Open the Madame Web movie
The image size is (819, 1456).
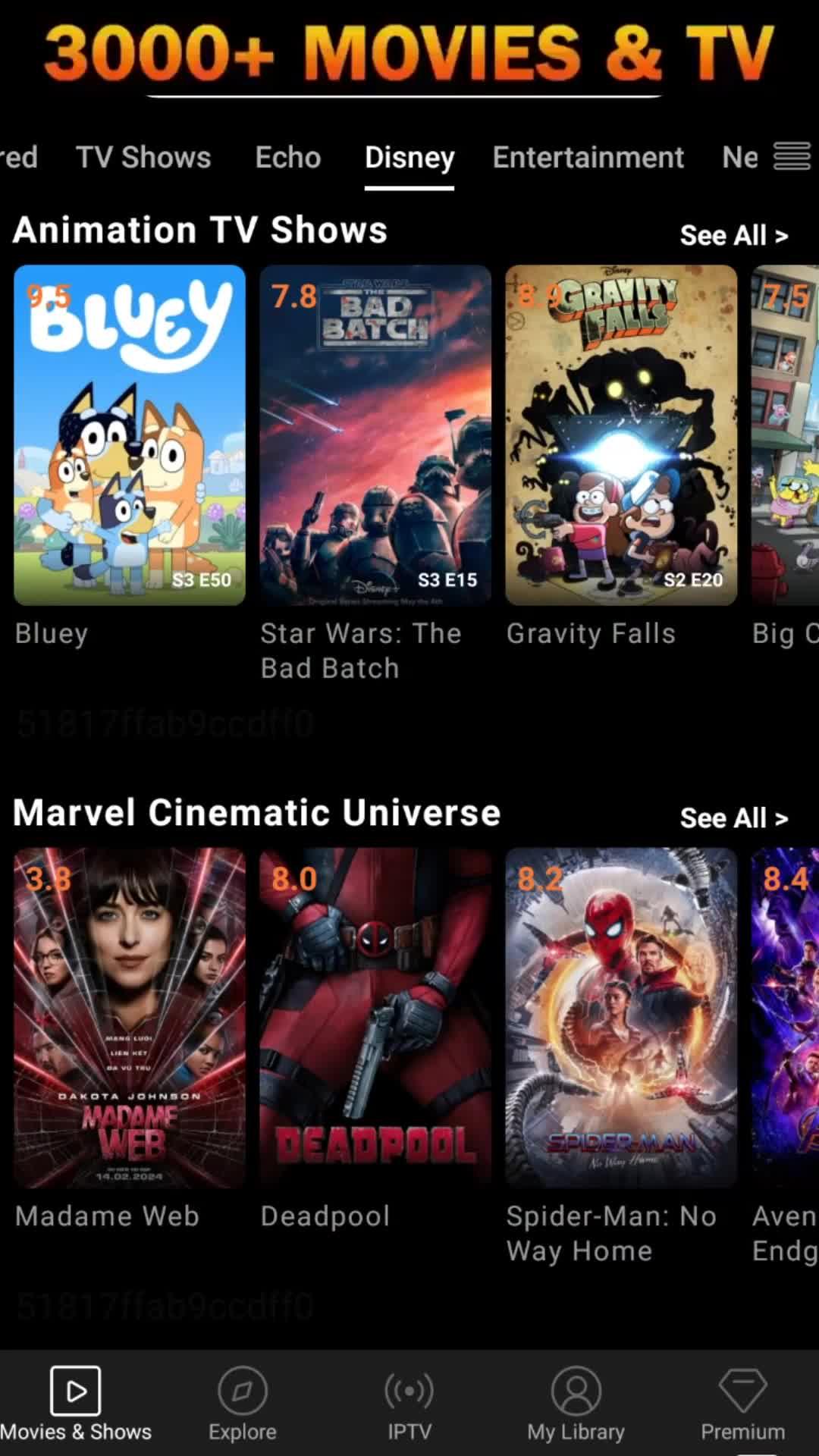pyautogui.click(x=130, y=1018)
